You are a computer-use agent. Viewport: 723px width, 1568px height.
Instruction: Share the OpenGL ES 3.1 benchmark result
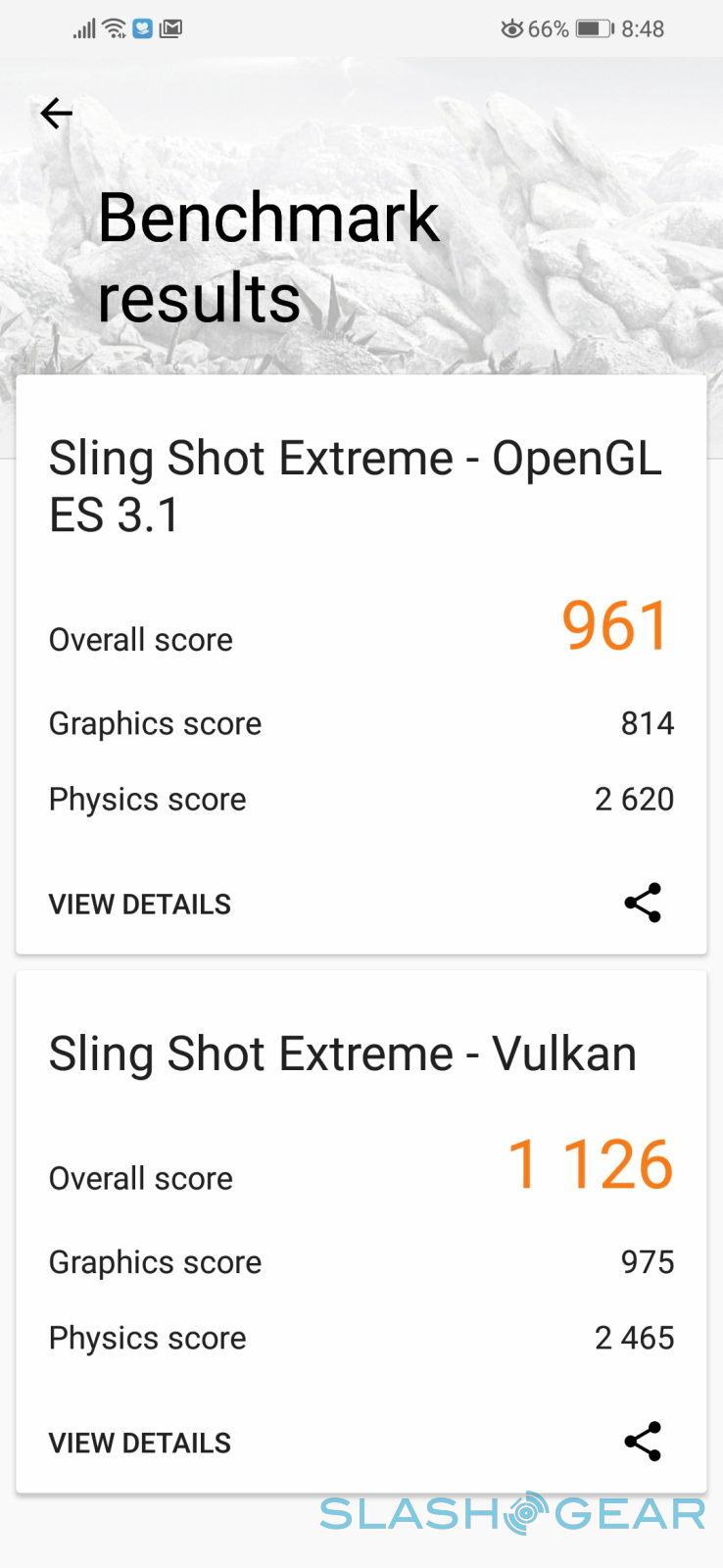point(643,903)
